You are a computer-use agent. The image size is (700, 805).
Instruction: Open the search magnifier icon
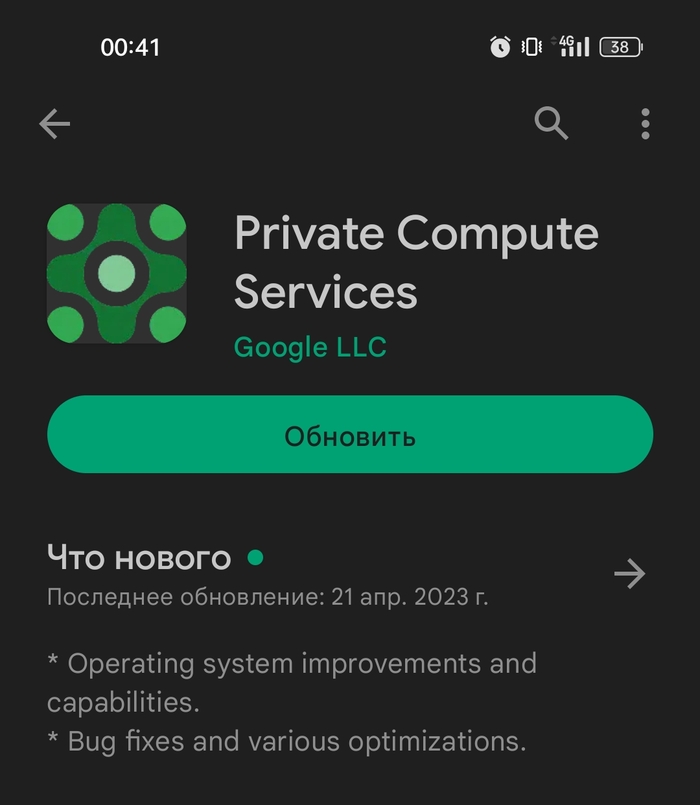pos(551,123)
